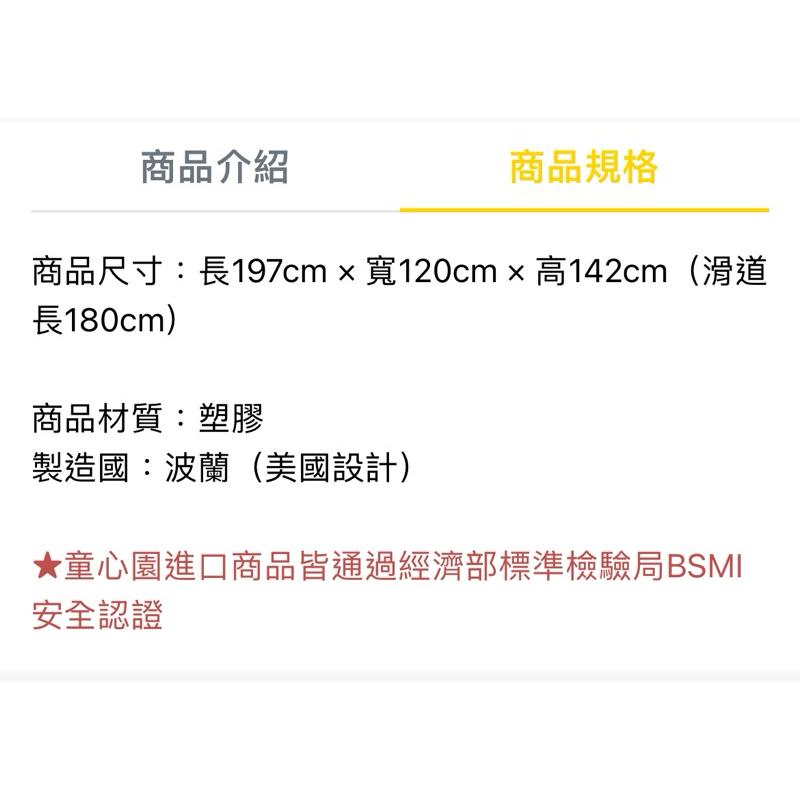Switch to the 商品介紹 tab
Image resolution: width=800 pixels, height=800 pixels.
tap(215, 167)
